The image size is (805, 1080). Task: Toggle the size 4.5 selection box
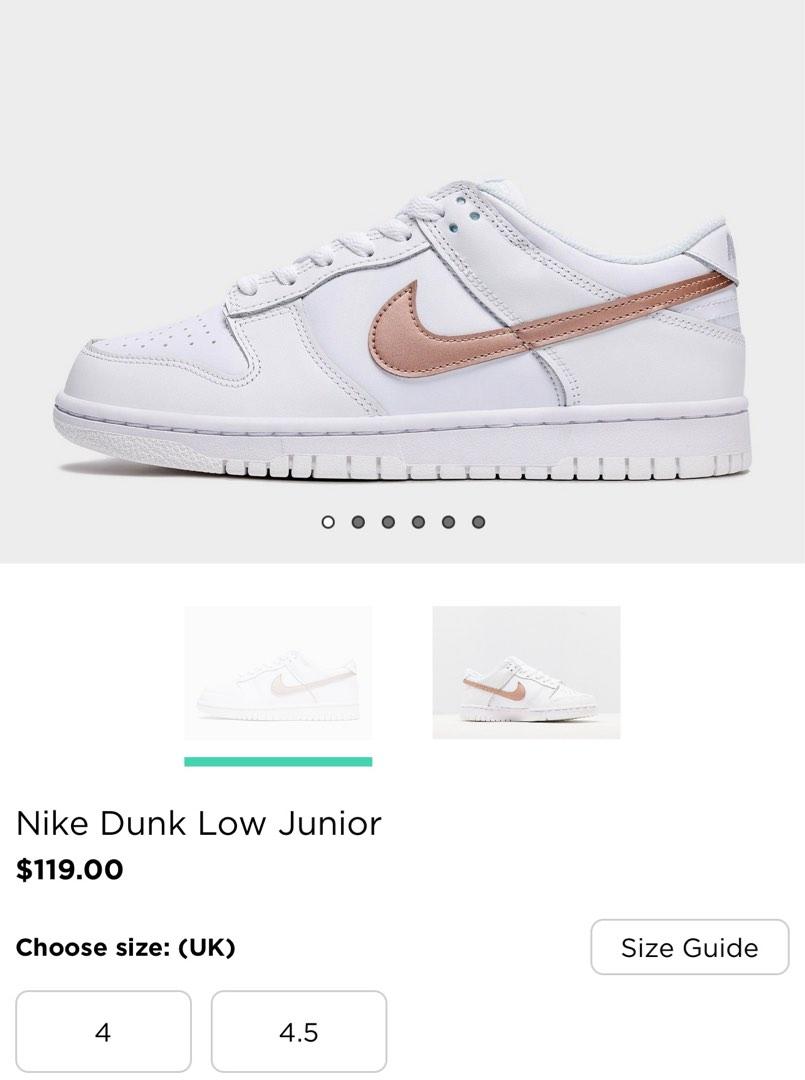[x=298, y=1032]
